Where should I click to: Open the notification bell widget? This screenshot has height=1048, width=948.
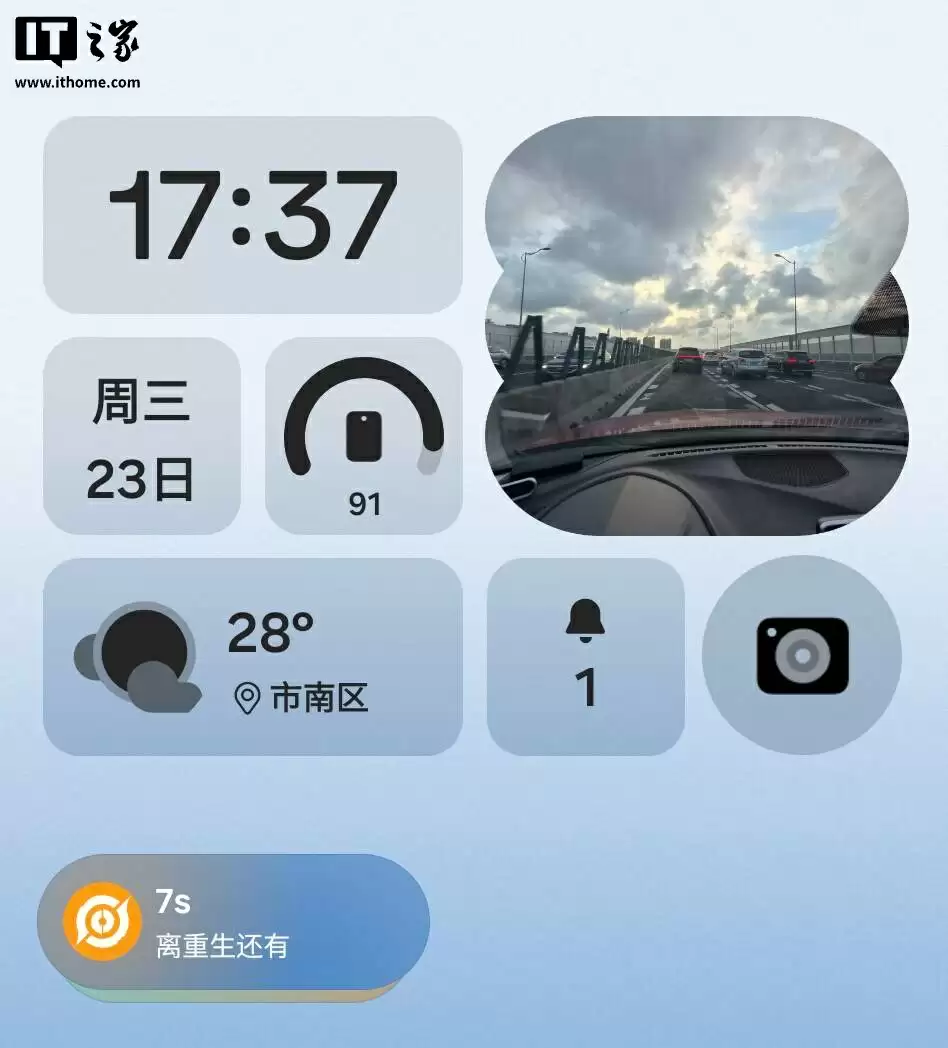coord(585,657)
